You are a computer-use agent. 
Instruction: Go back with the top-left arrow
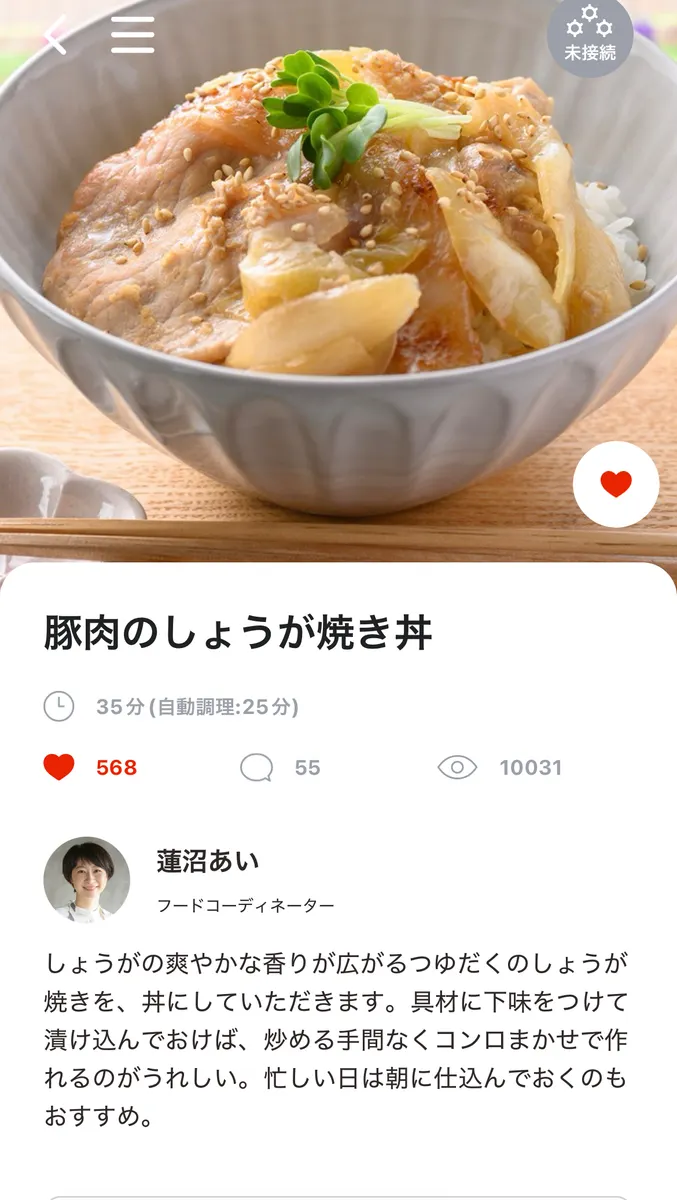54,35
